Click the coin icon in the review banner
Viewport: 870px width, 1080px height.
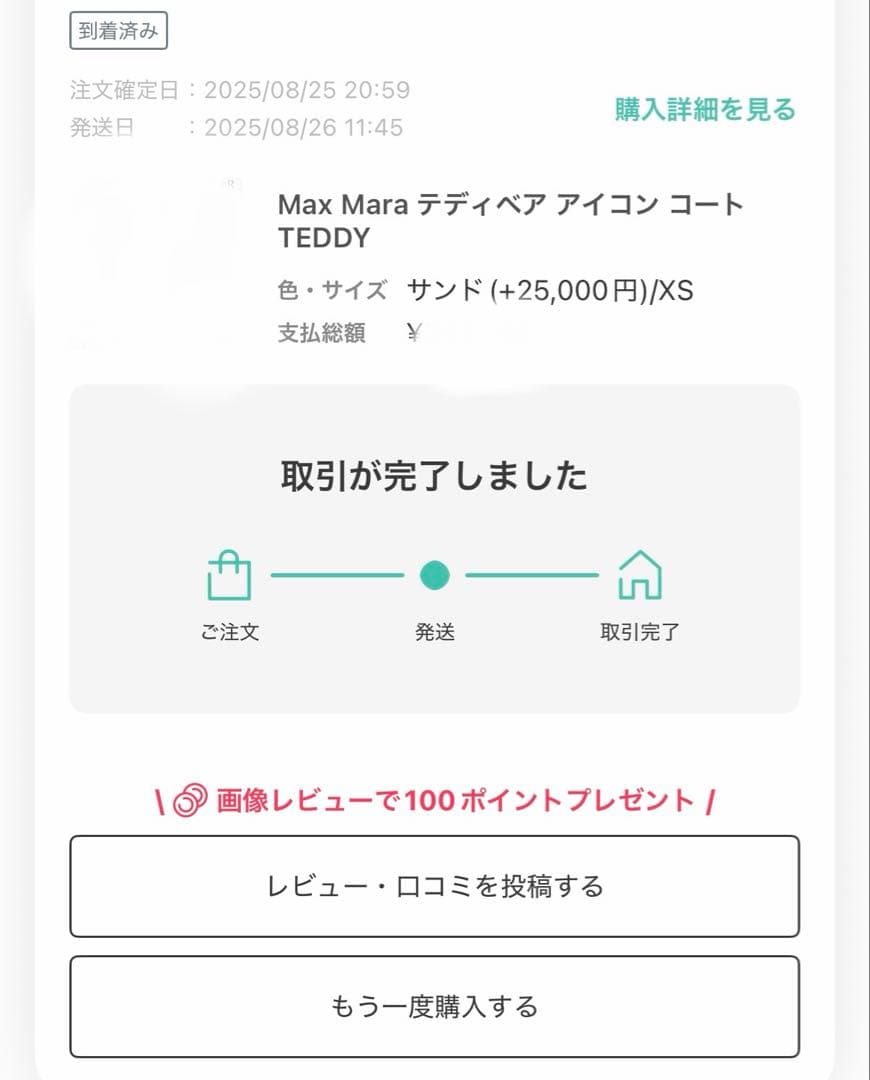tap(193, 800)
